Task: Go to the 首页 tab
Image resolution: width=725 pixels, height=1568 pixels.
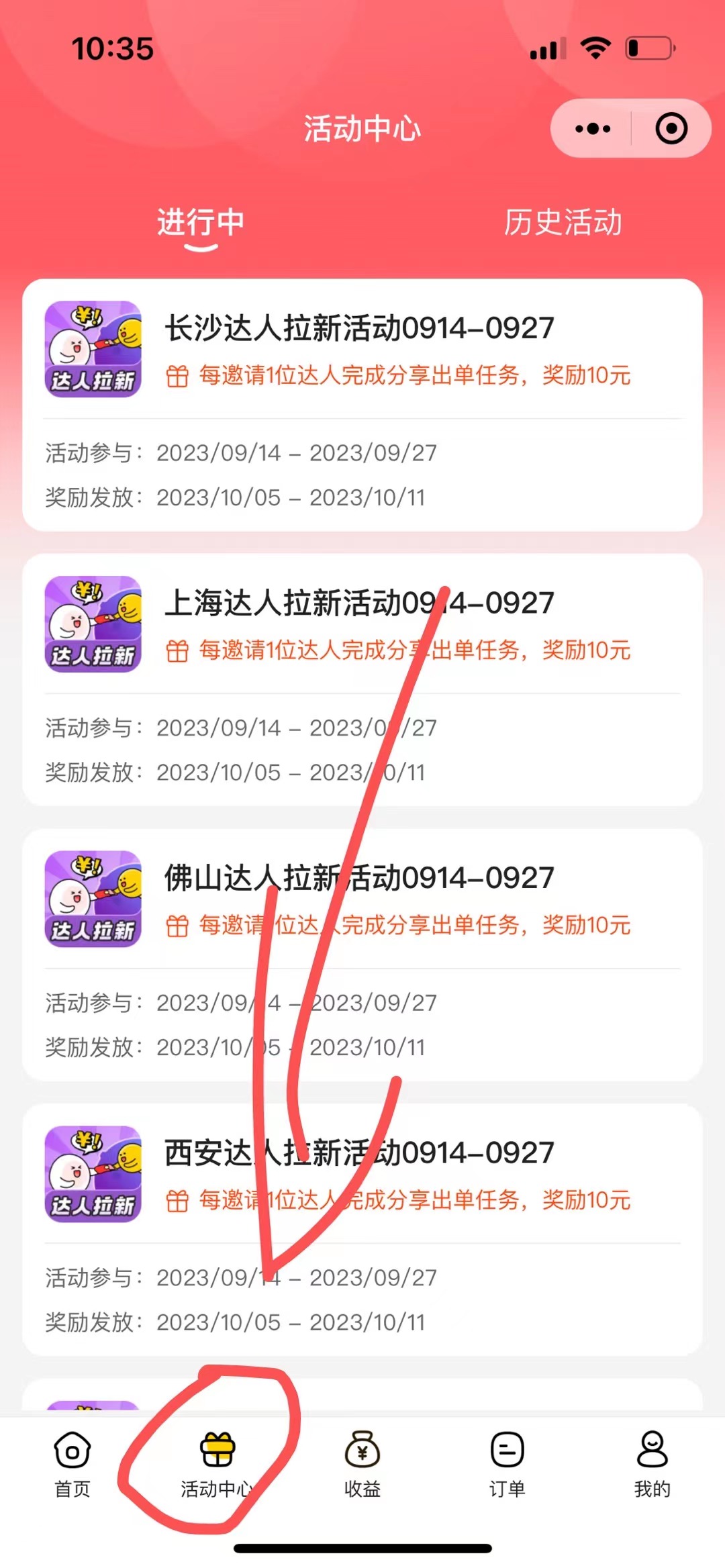Action: (72, 1463)
